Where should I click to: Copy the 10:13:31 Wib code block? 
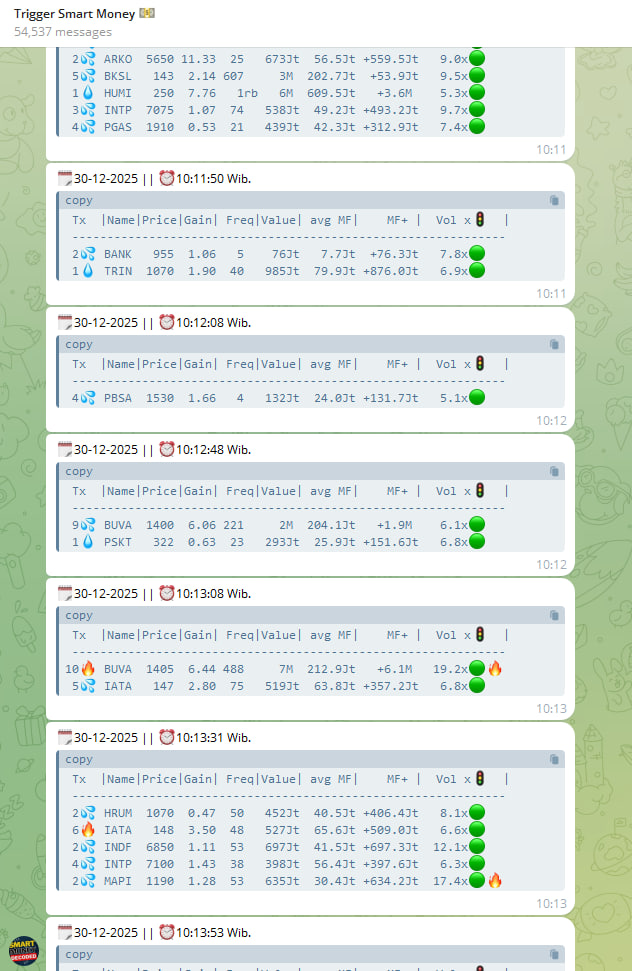click(x=554, y=759)
